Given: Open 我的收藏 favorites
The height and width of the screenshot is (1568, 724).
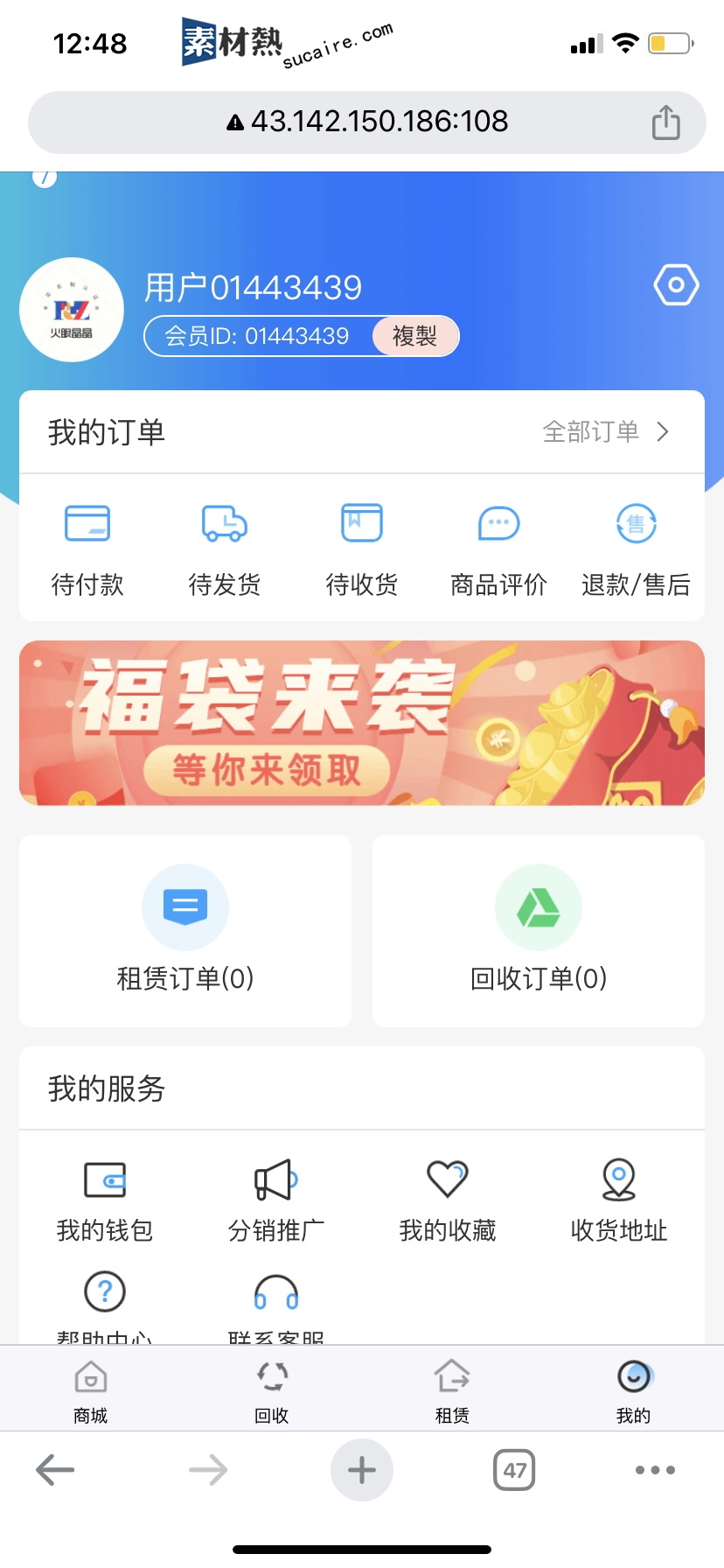Looking at the screenshot, I should pos(448,1201).
